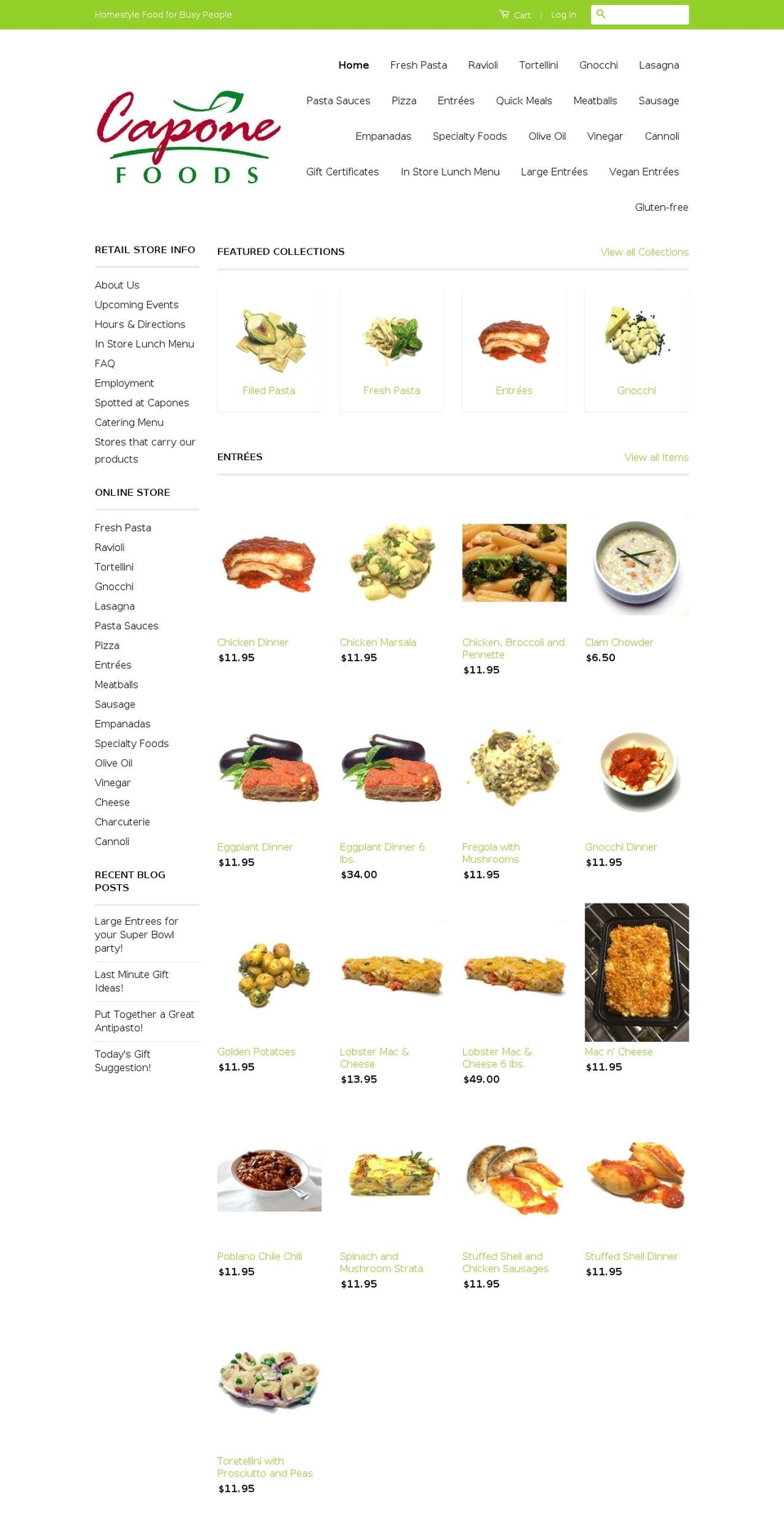Viewport: 784px width, 1532px height.
Task: Open the Log in link
Action: point(563,15)
